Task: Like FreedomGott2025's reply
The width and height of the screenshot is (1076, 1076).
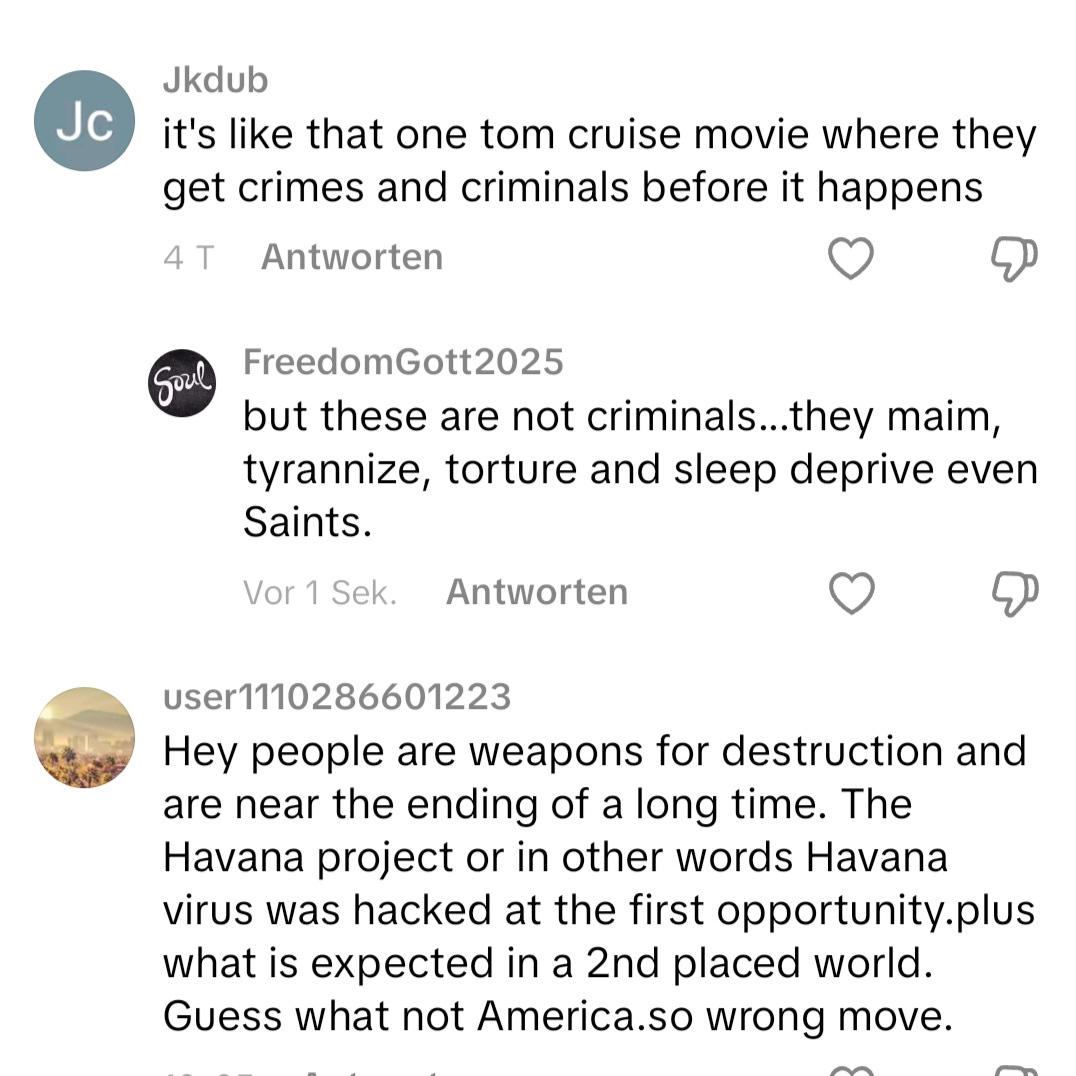Action: 852,594
